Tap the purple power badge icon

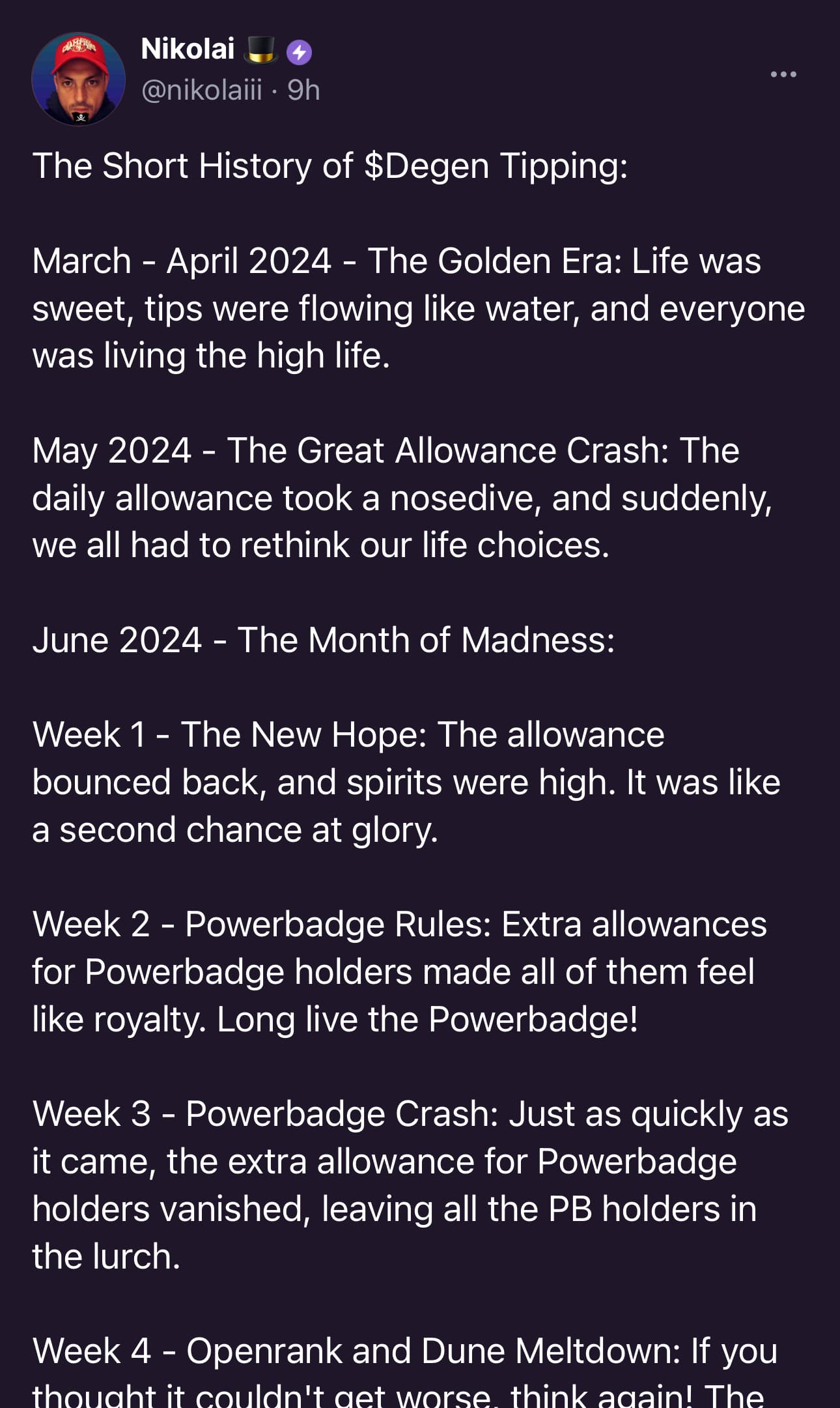299,52
